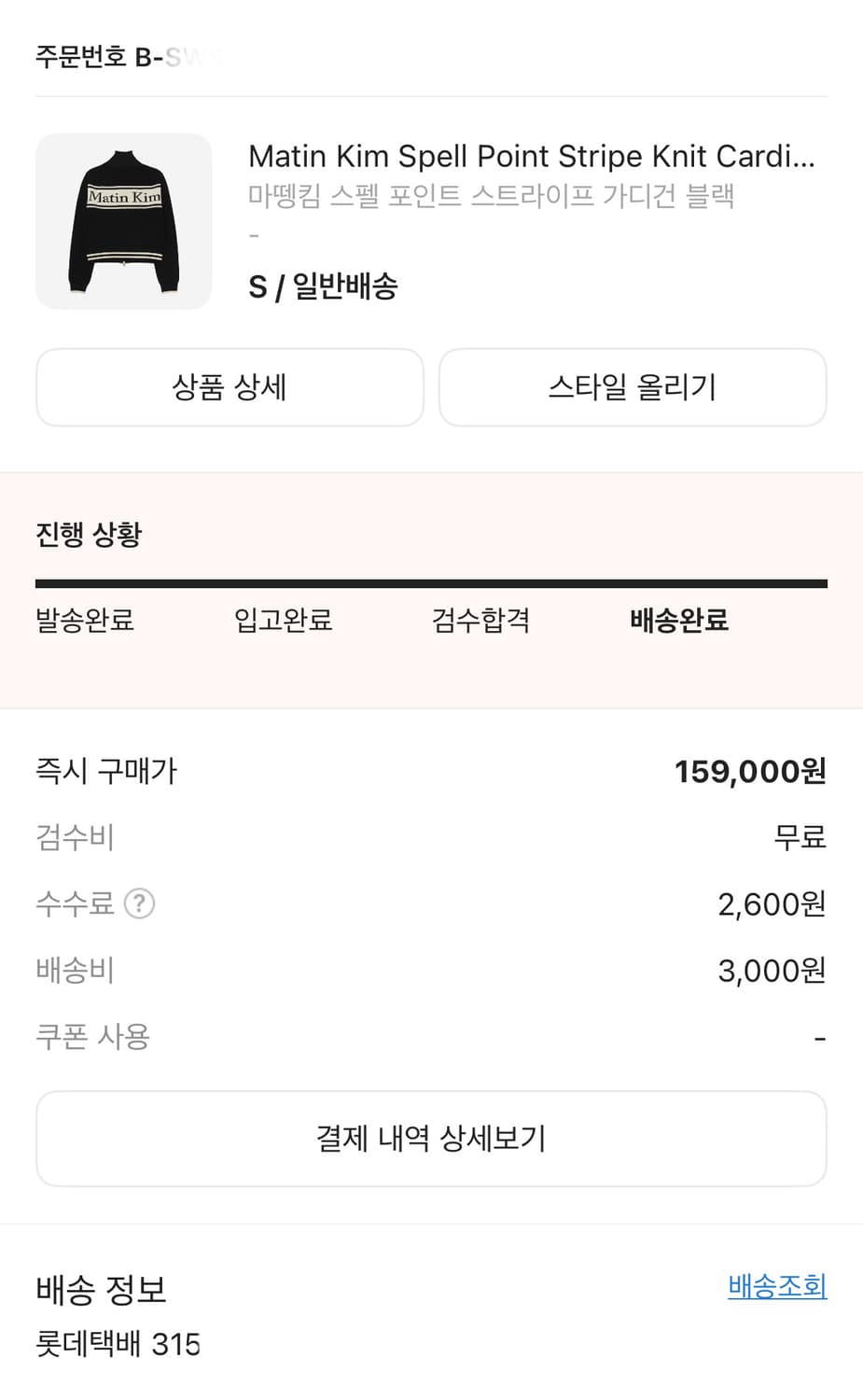
Task: Click the 입고완료 arrival step label
Action: (x=282, y=620)
